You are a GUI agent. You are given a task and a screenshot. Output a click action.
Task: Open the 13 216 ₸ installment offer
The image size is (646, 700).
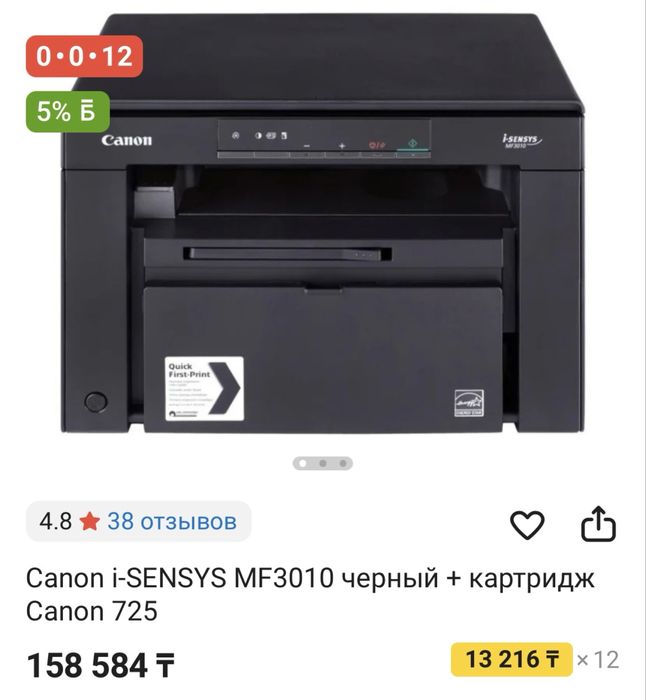[x=511, y=659]
